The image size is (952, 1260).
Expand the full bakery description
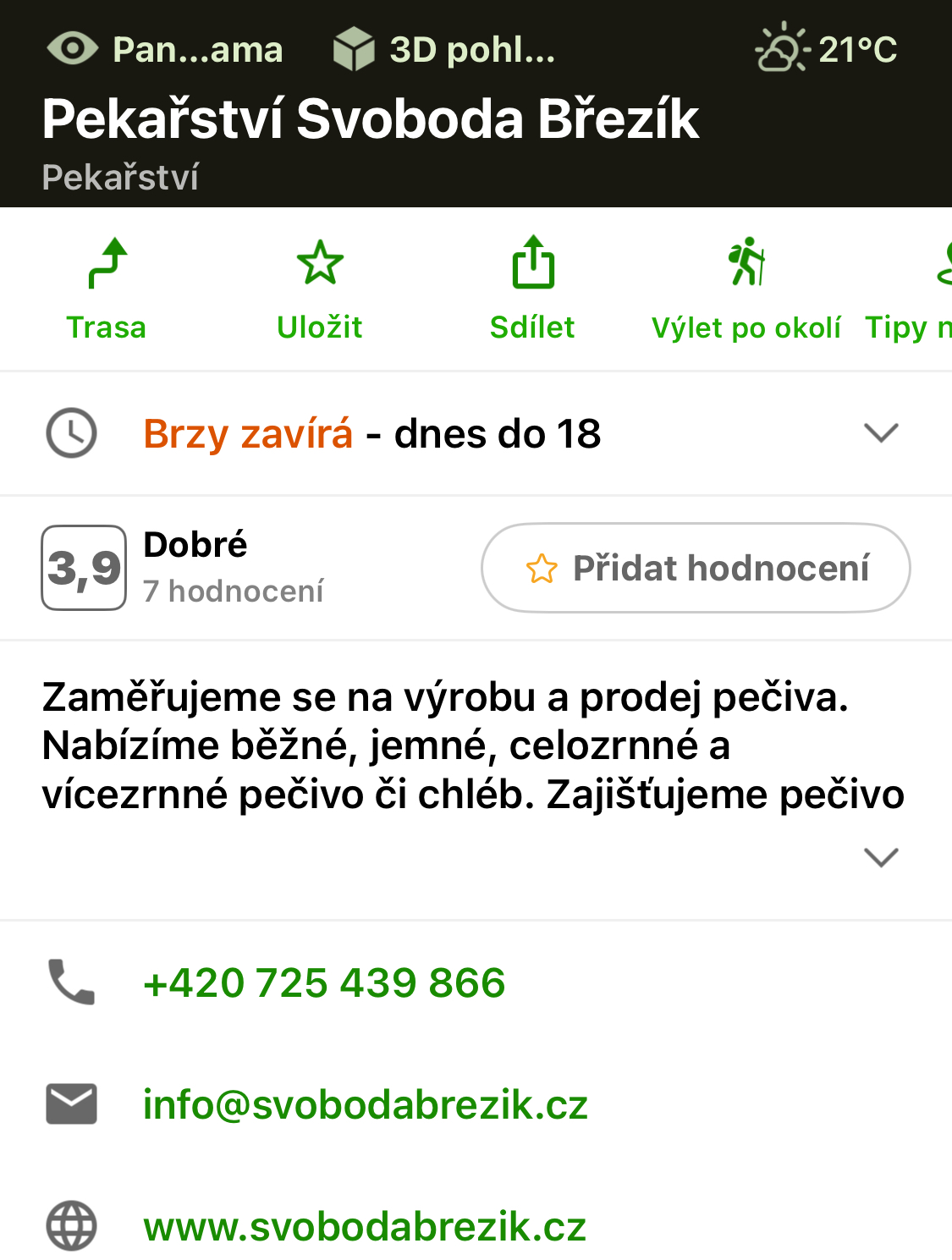click(881, 856)
